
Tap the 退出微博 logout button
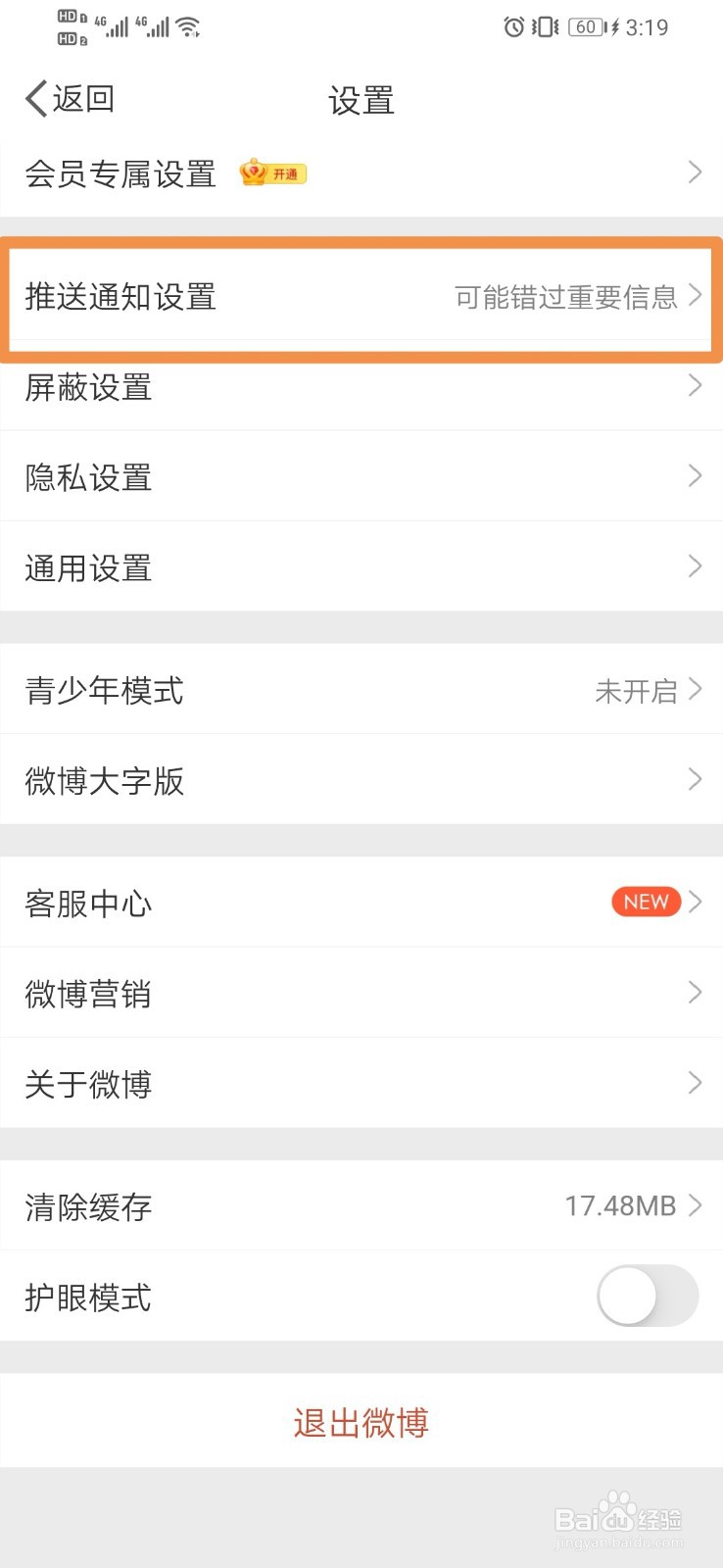pos(361,1423)
